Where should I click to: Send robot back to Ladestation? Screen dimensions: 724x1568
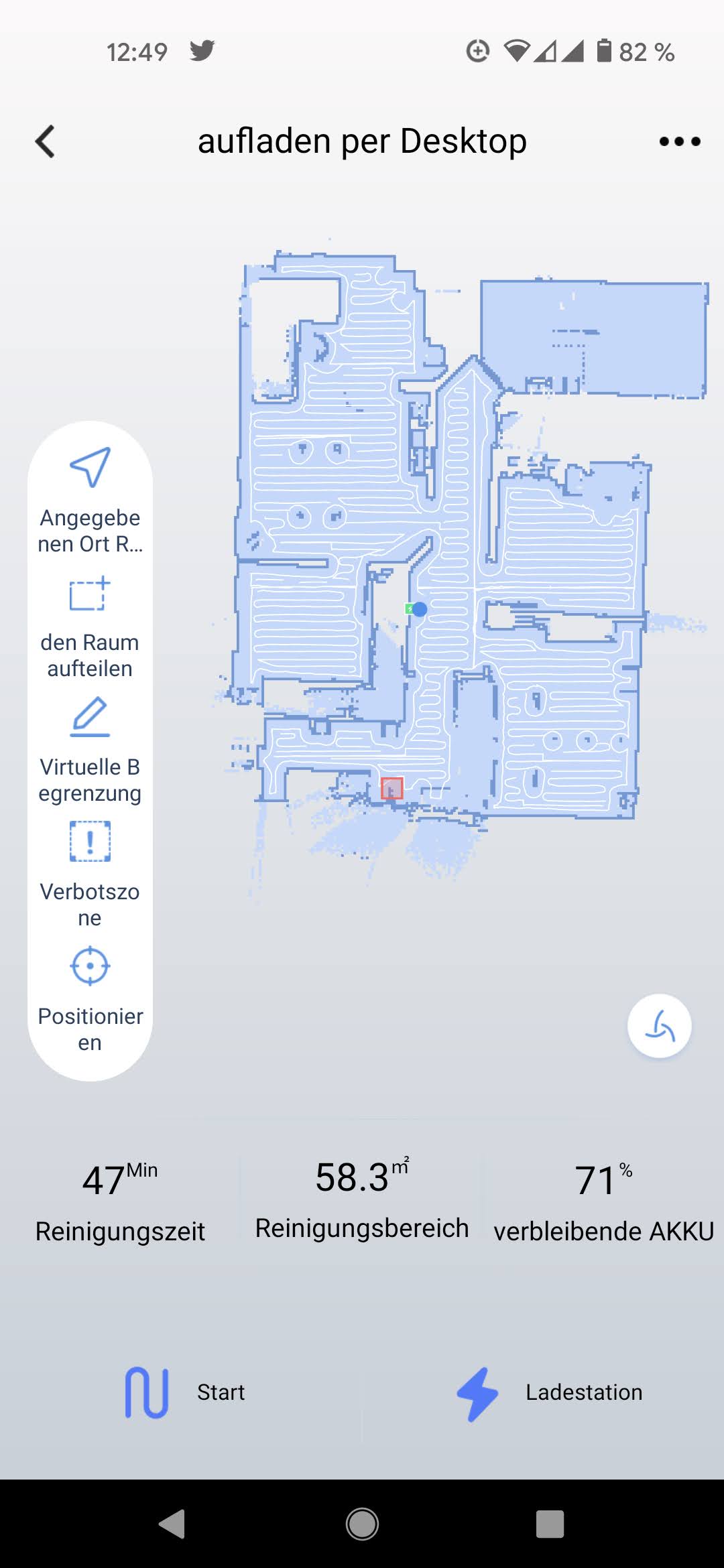549,1392
